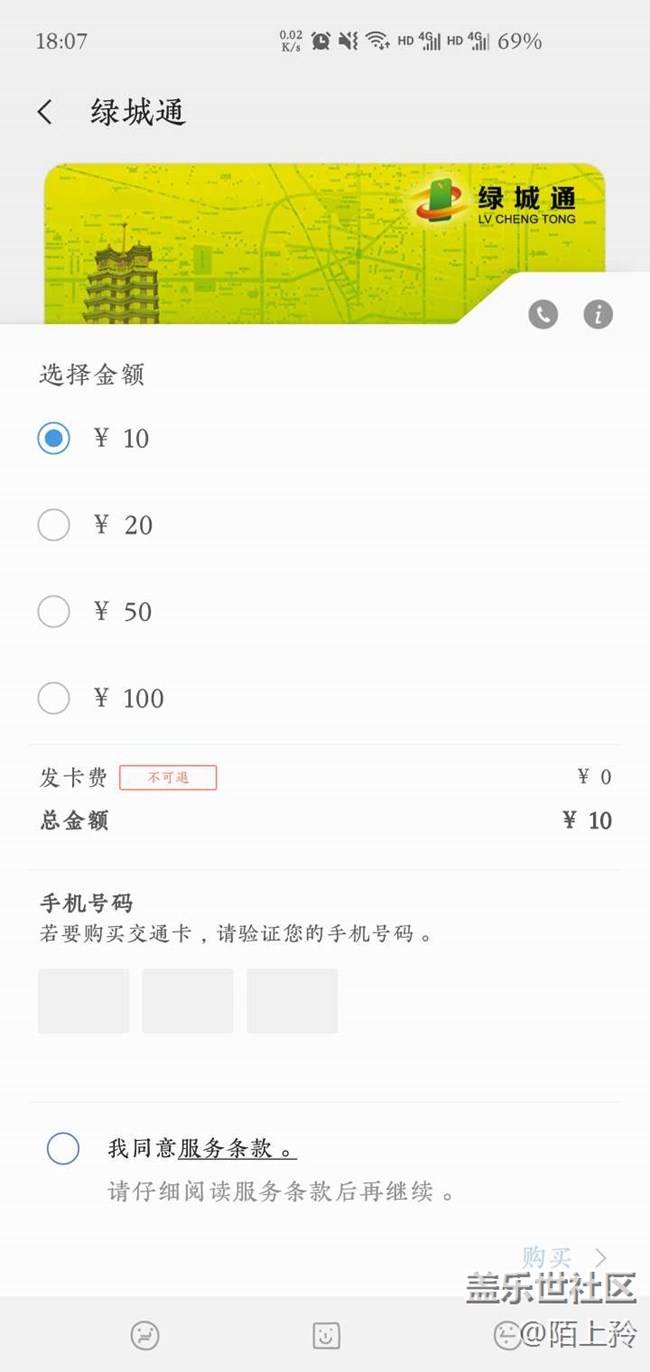Choose the ¥ 20 amount option

54,525
